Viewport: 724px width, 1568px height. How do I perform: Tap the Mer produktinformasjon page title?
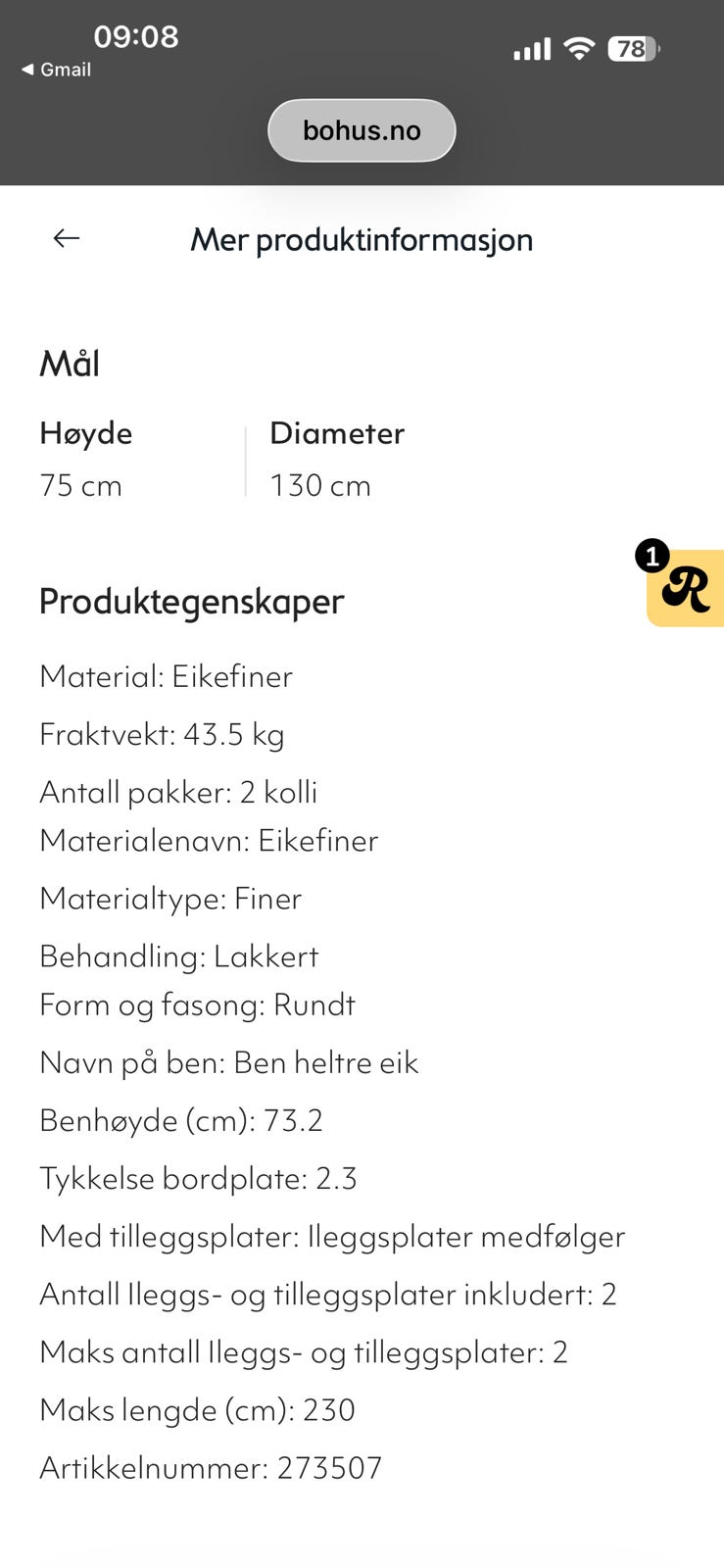click(362, 239)
